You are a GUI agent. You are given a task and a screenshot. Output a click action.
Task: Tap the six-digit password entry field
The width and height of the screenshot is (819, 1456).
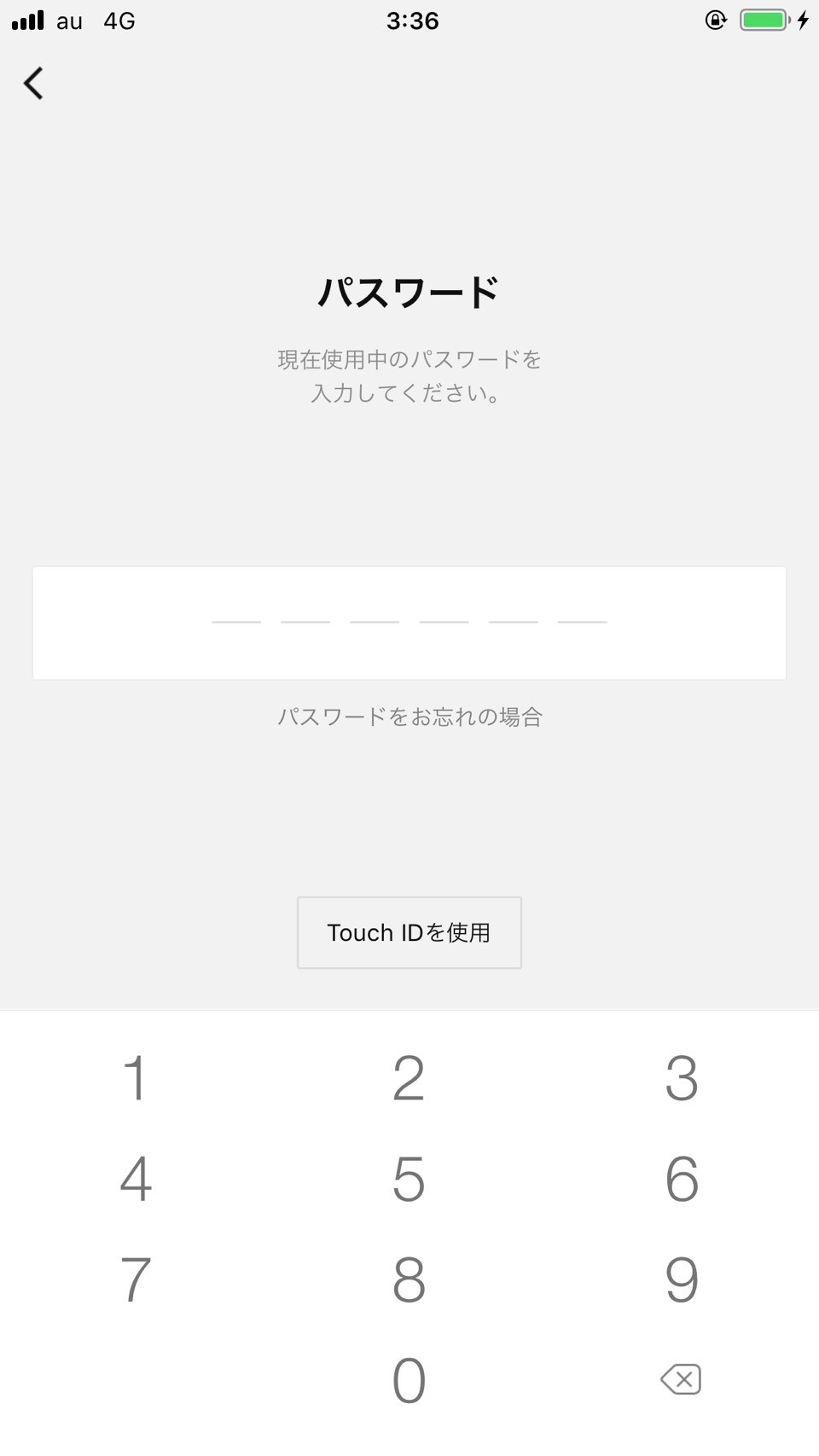pos(409,623)
